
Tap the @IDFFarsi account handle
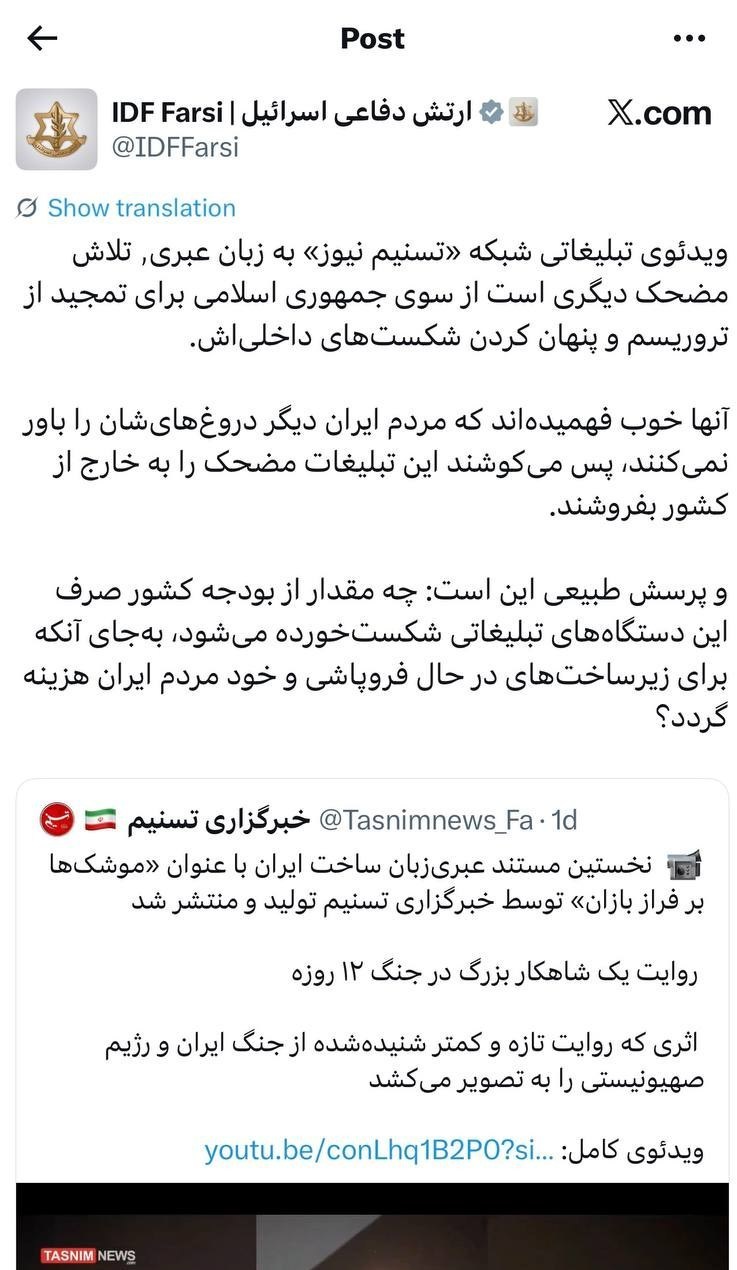[175, 147]
